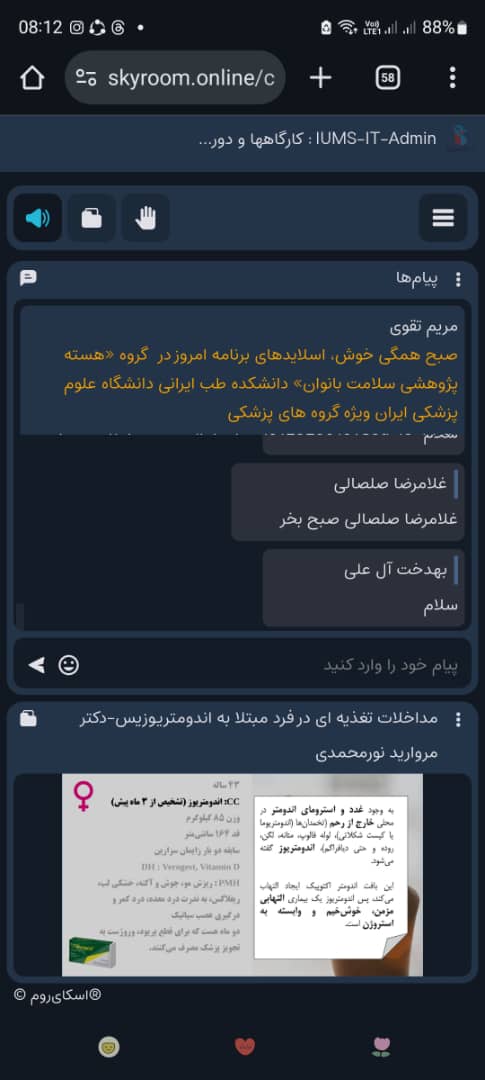
Task: Open a new browser tab
Action: point(320,78)
